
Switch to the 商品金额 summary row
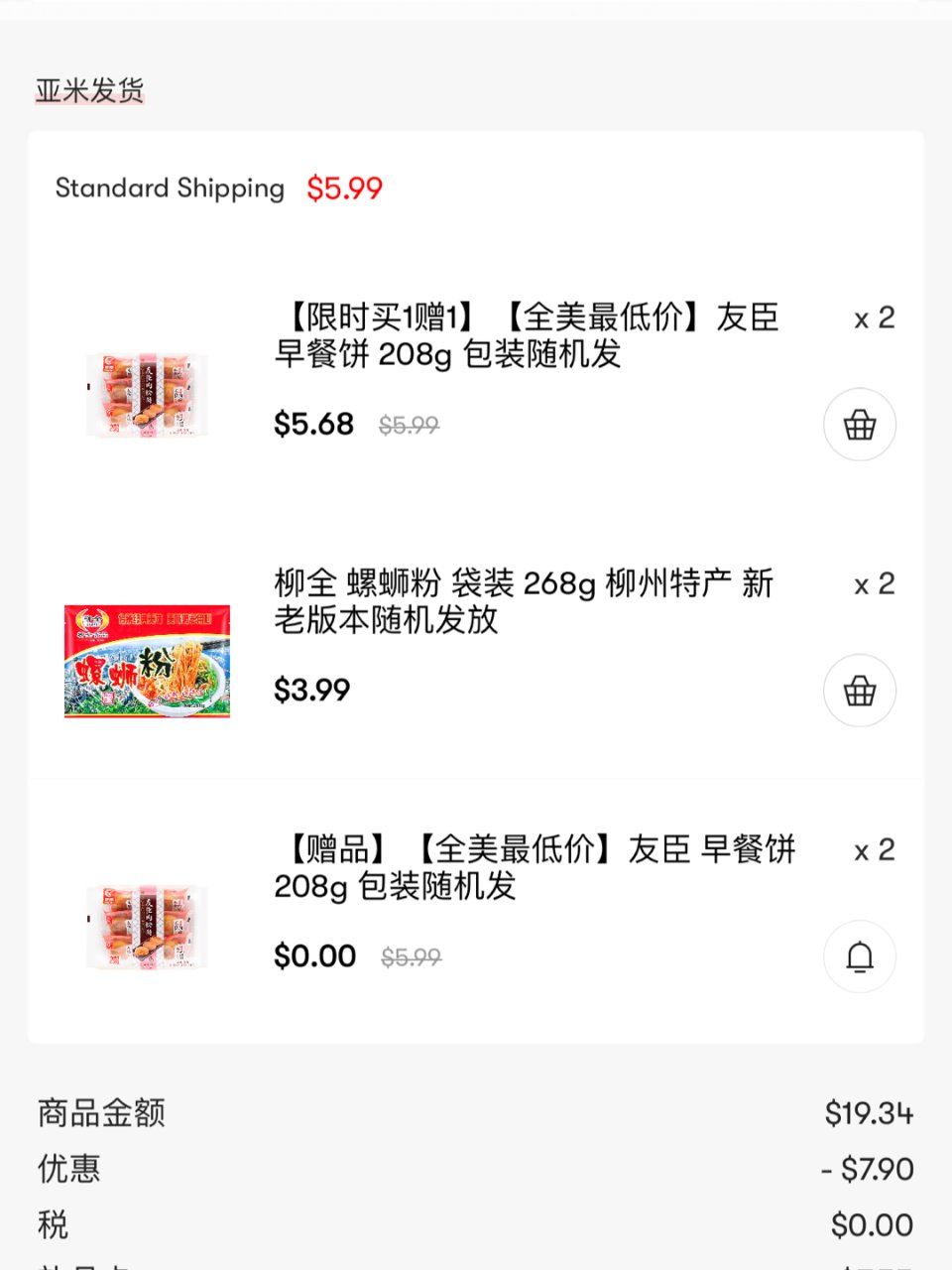click(99, 1114)
